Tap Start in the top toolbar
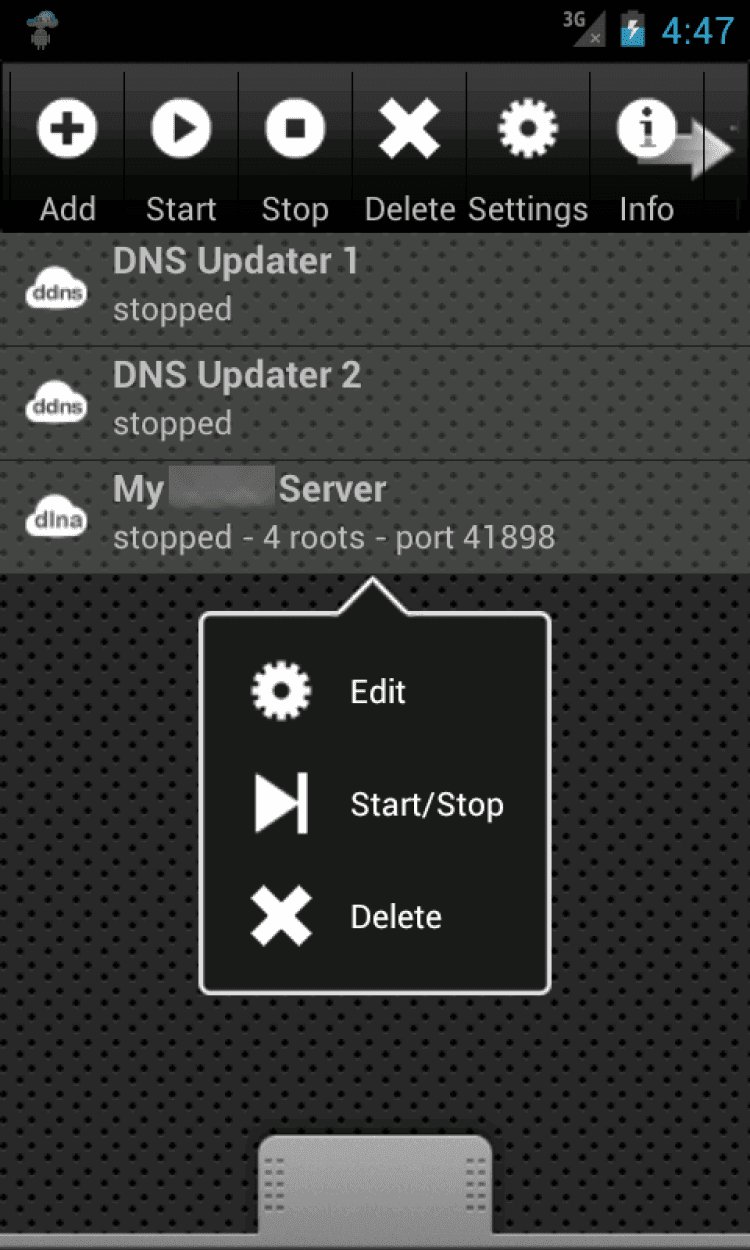 click(181, 150)
